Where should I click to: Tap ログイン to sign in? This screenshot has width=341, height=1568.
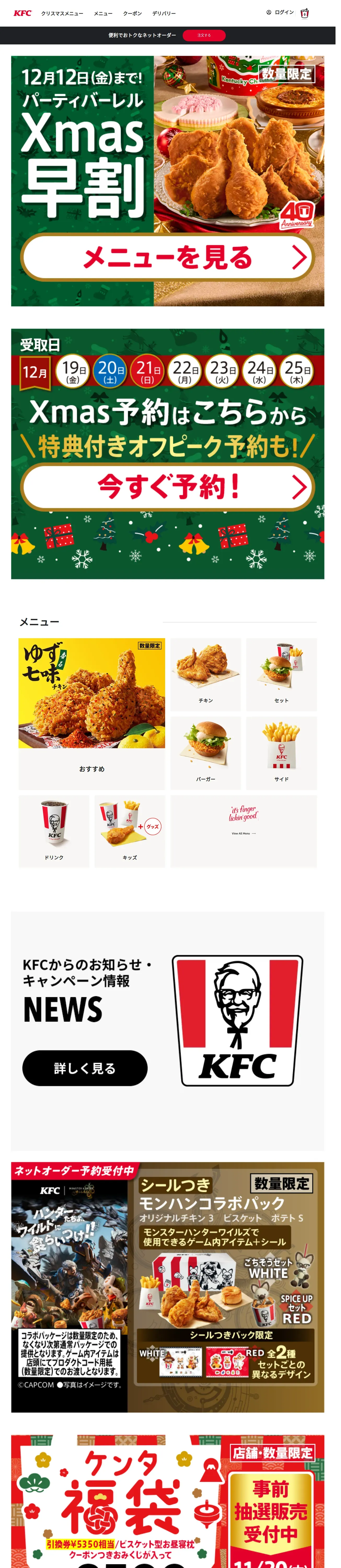[x=284, y=13]
